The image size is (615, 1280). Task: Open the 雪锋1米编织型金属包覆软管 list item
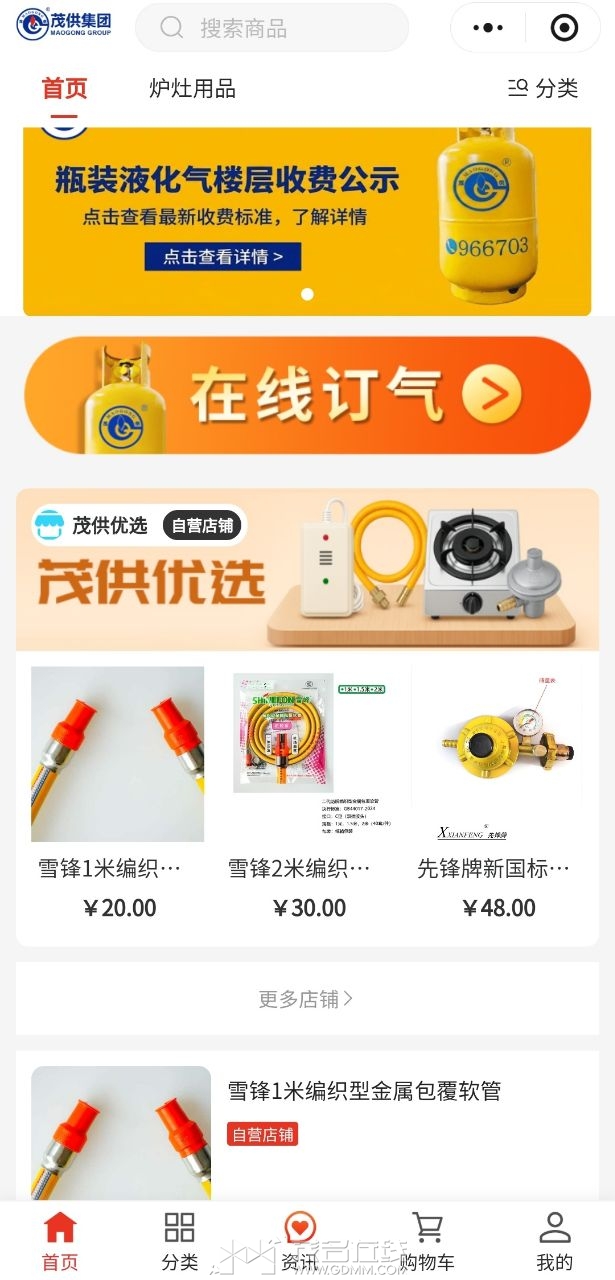pos(308,1125)
